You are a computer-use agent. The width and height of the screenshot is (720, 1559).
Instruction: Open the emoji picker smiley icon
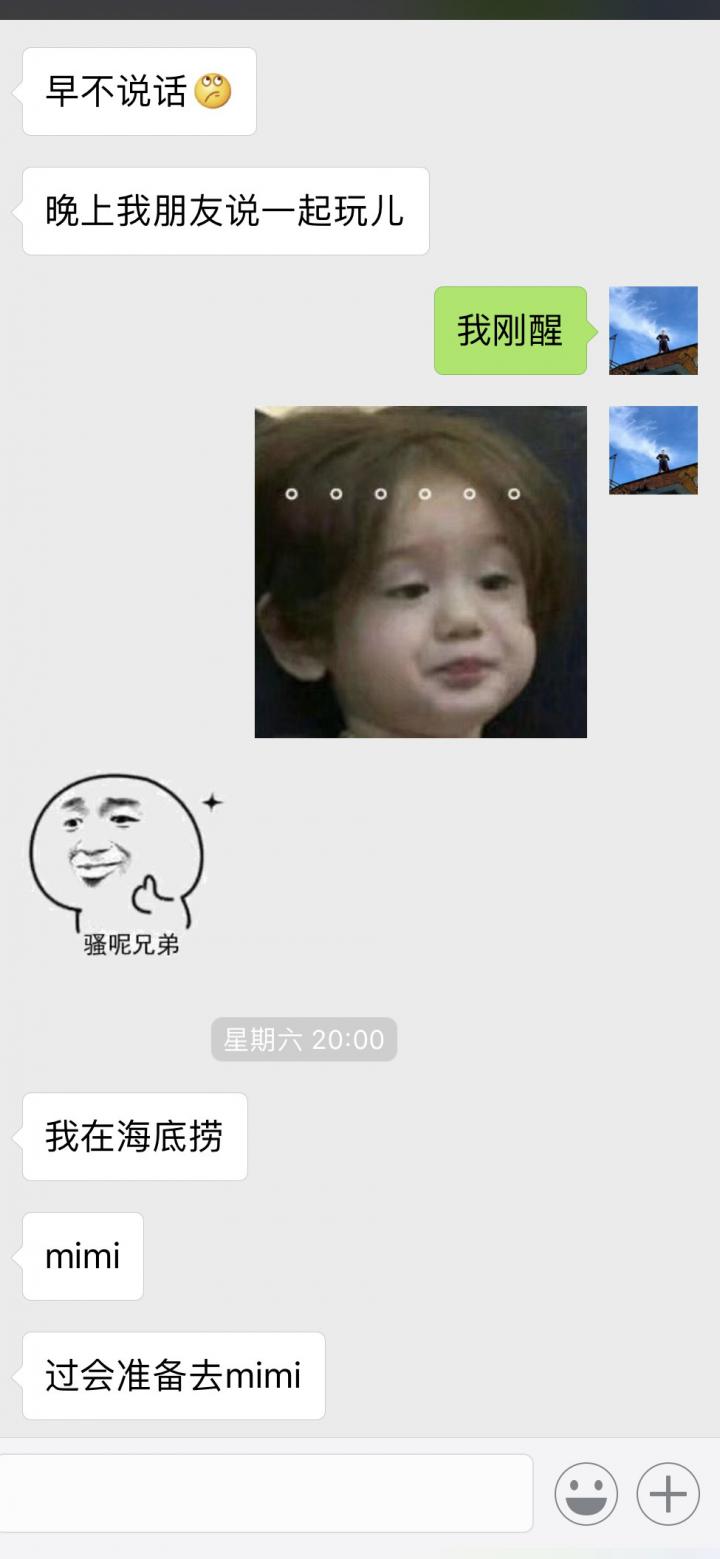click(586, 1494)
